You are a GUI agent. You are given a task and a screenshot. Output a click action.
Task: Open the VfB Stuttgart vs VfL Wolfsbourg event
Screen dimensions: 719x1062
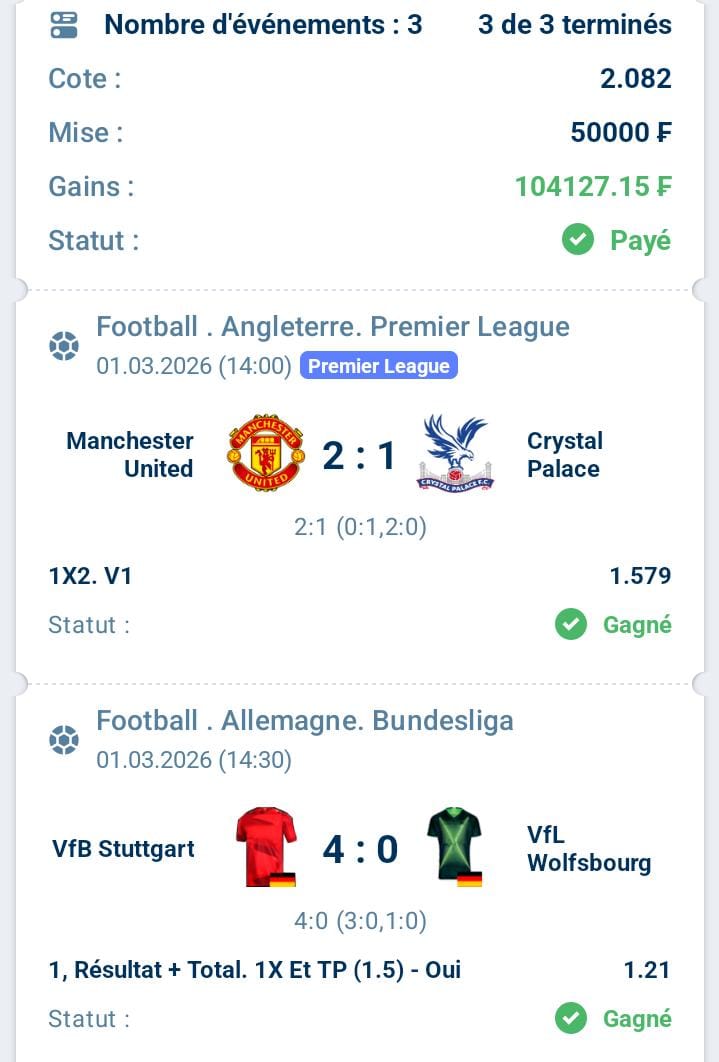359,849
